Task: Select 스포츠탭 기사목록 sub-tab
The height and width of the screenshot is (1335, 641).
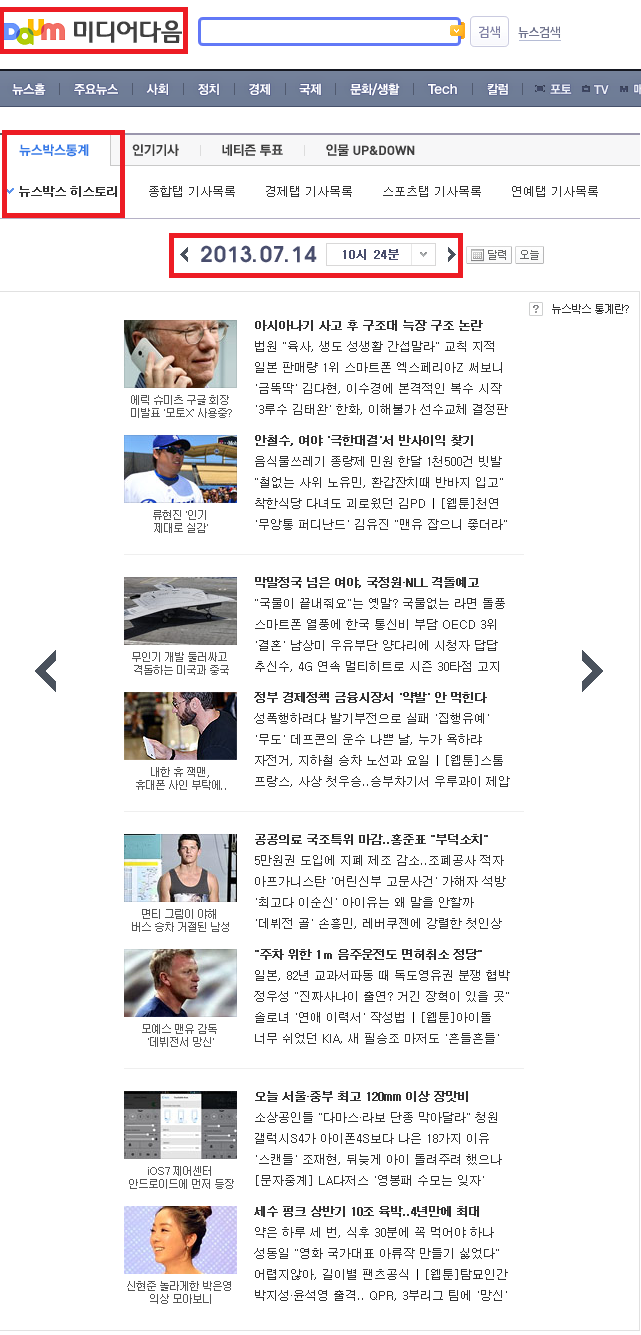Action: tap(432, 191)
